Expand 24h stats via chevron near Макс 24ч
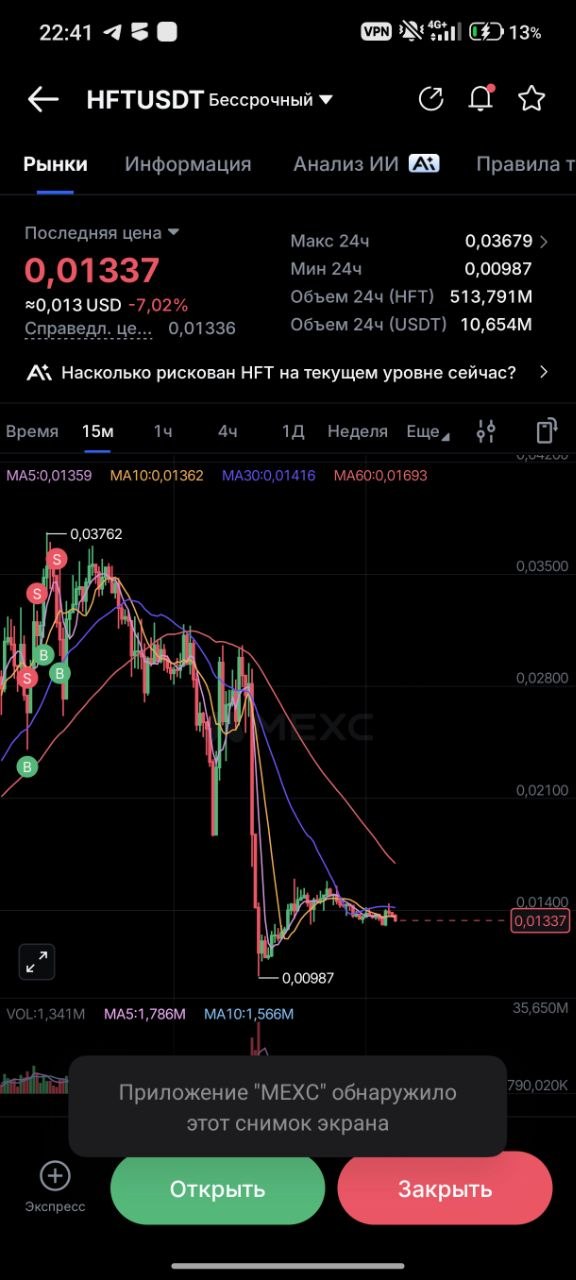The height and width of the screenshot is (1280, 576). [544, 241]
